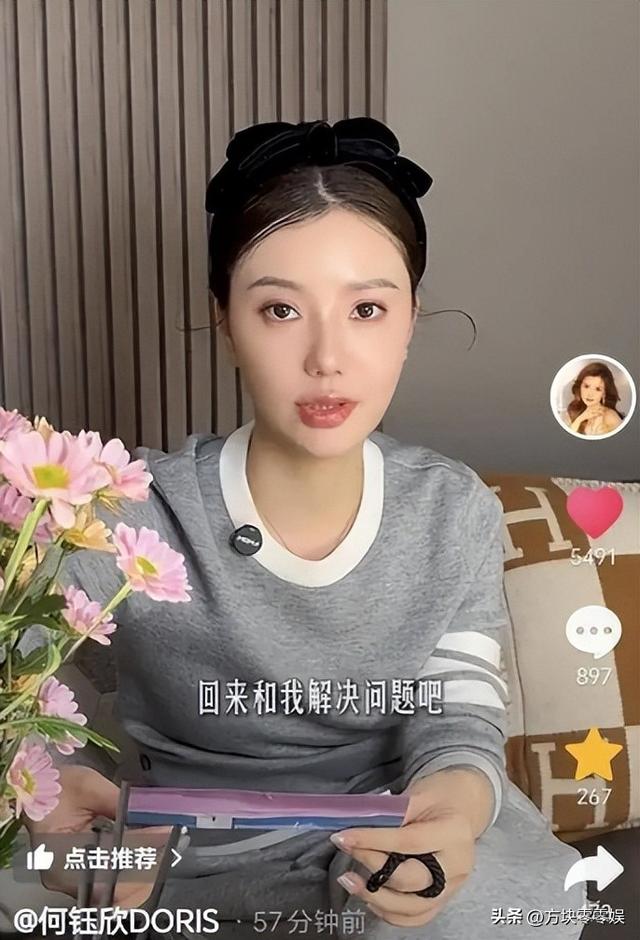Open the creator's profile avatar
The image size is (640, 940).
pos(592,397)
